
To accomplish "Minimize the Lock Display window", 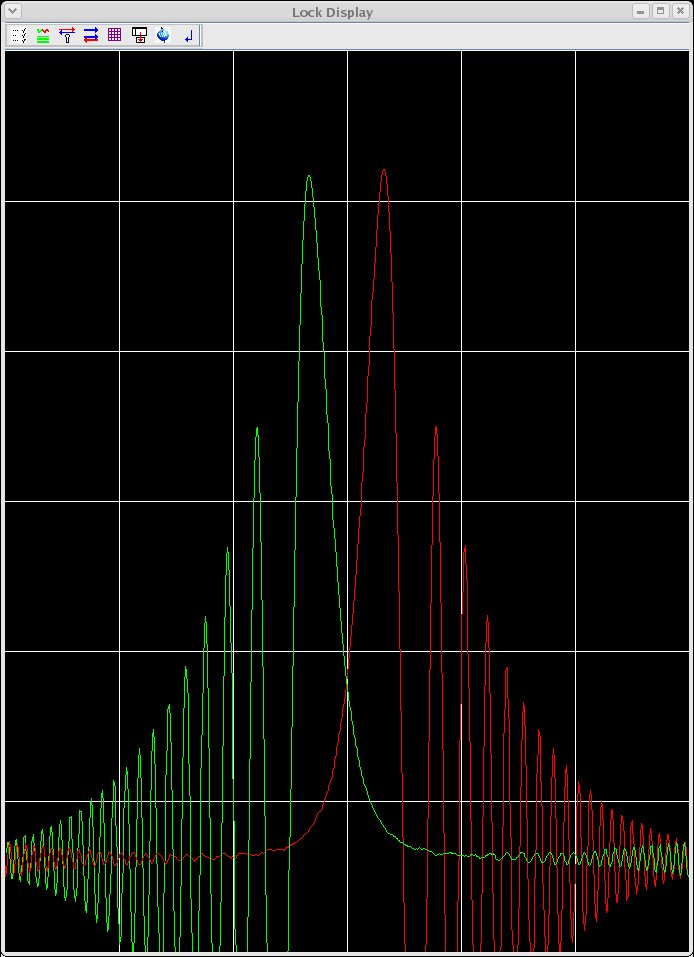I will pos(641,11).
